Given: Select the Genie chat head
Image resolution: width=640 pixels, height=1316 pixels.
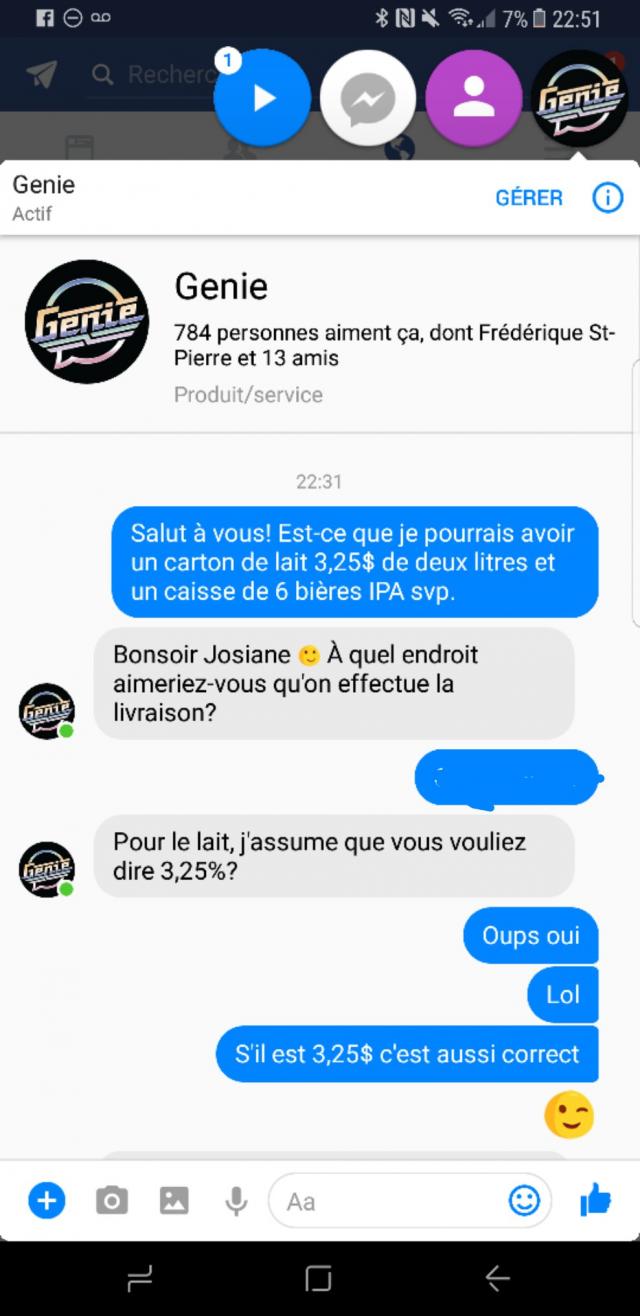Looking at the screenshot, I should [580, 98].
